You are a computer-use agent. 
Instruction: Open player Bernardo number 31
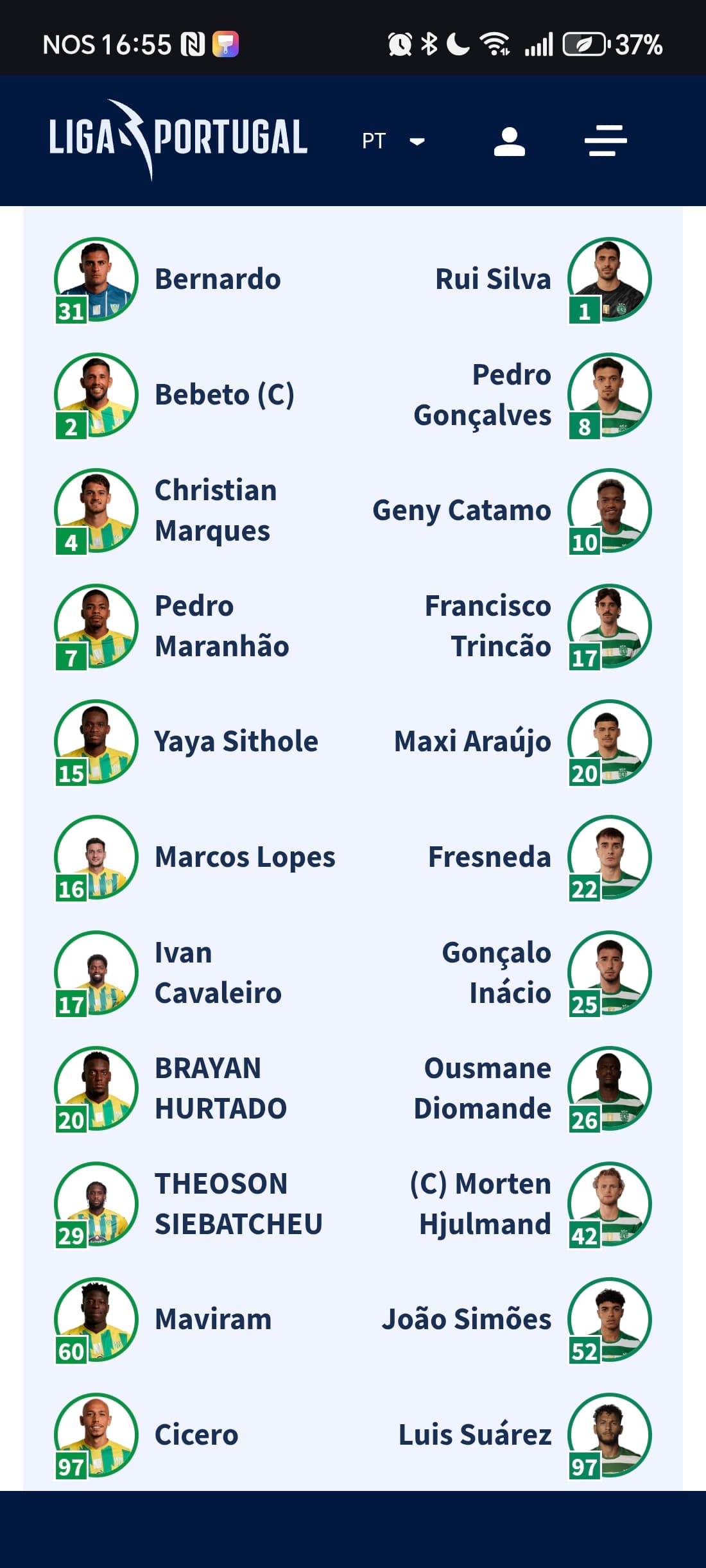(x=218, y=279)
